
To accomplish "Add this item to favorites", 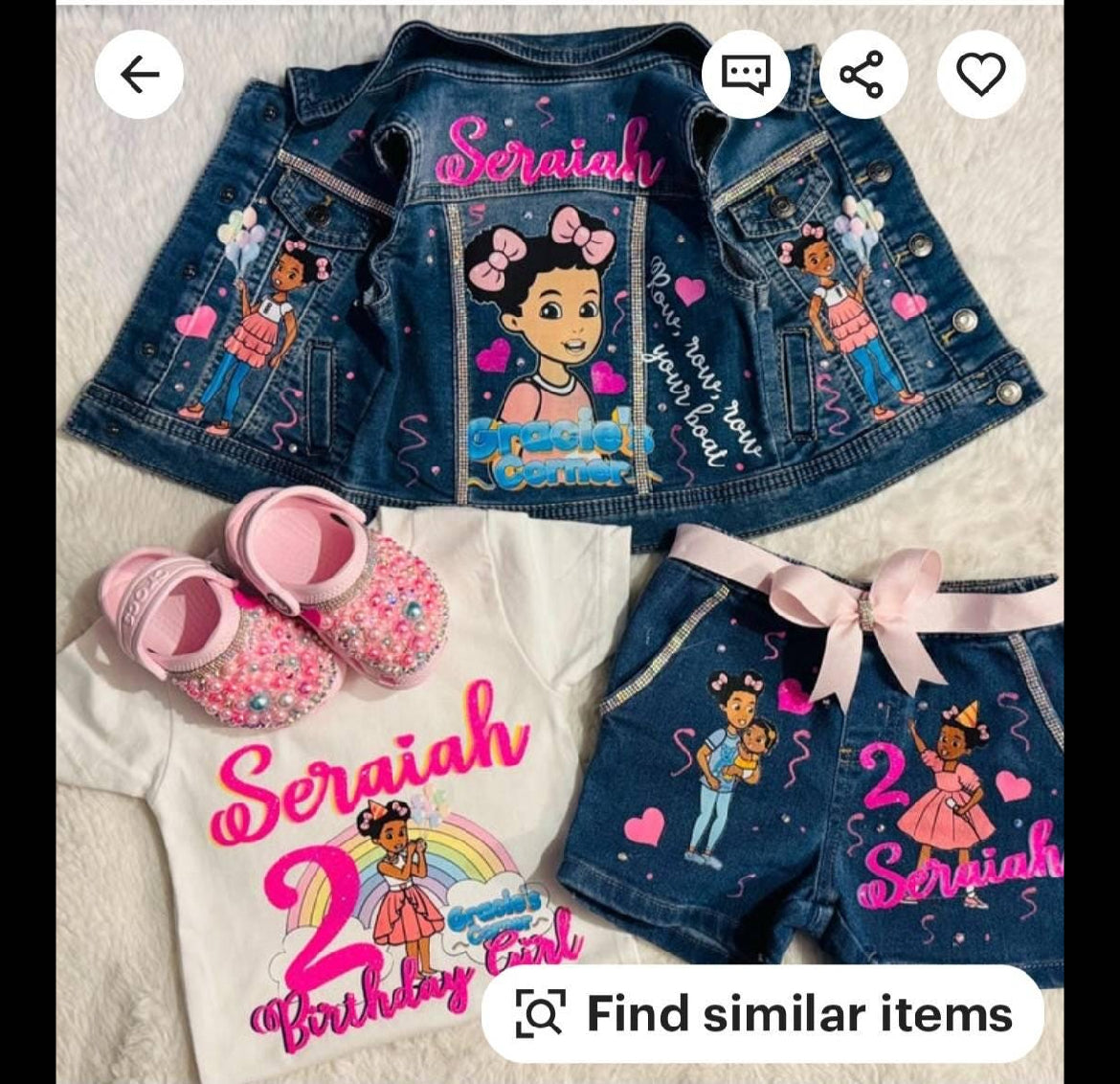I will point(980,75).
